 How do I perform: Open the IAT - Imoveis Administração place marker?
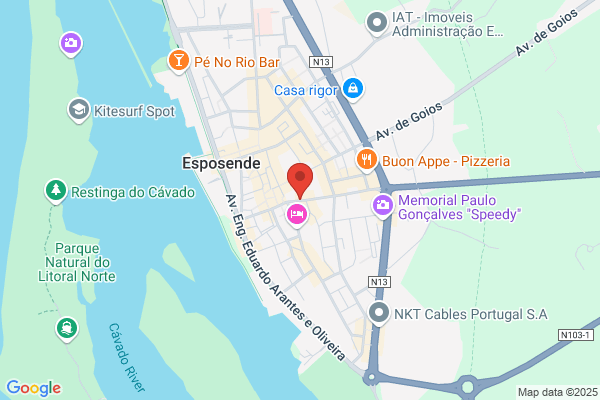pos(377,24)
